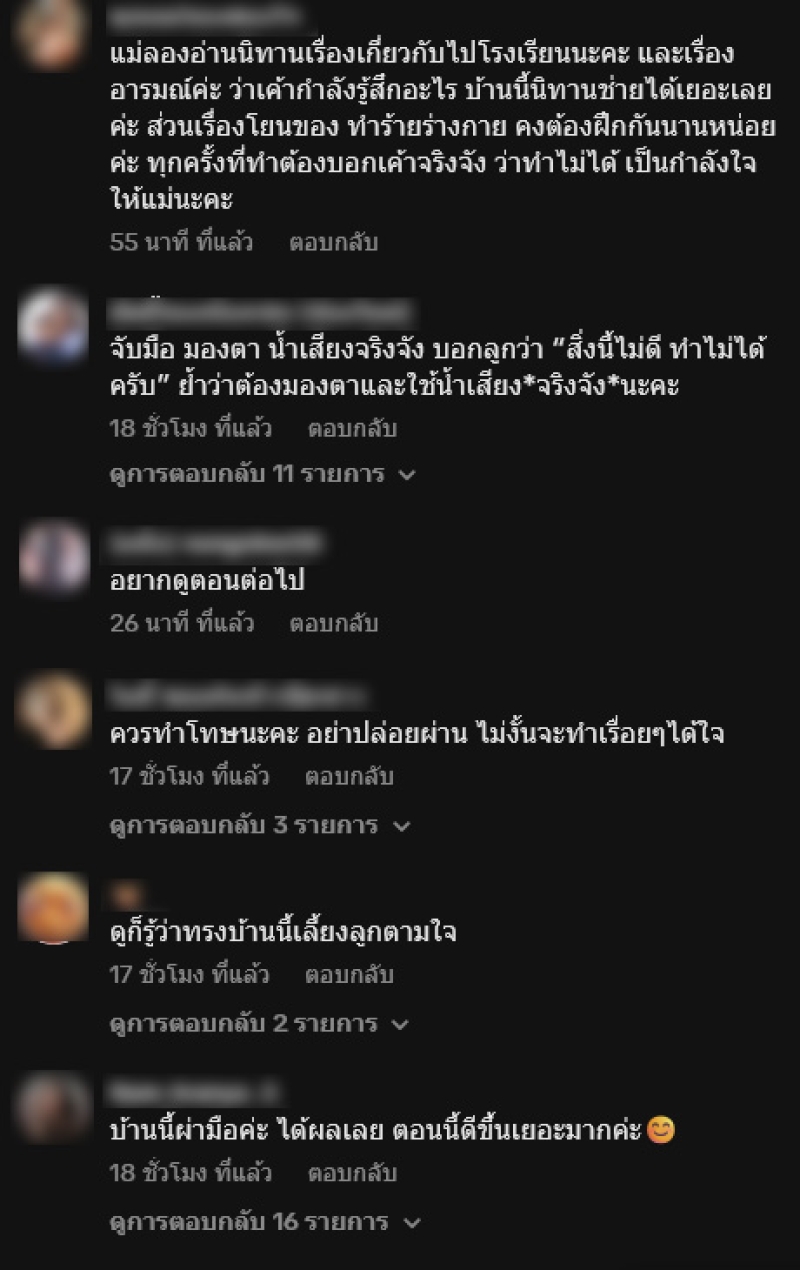Reply to comment starting 'จับมือ มองตา'
Screen dimensions: 800x1270
coord(351,428)
